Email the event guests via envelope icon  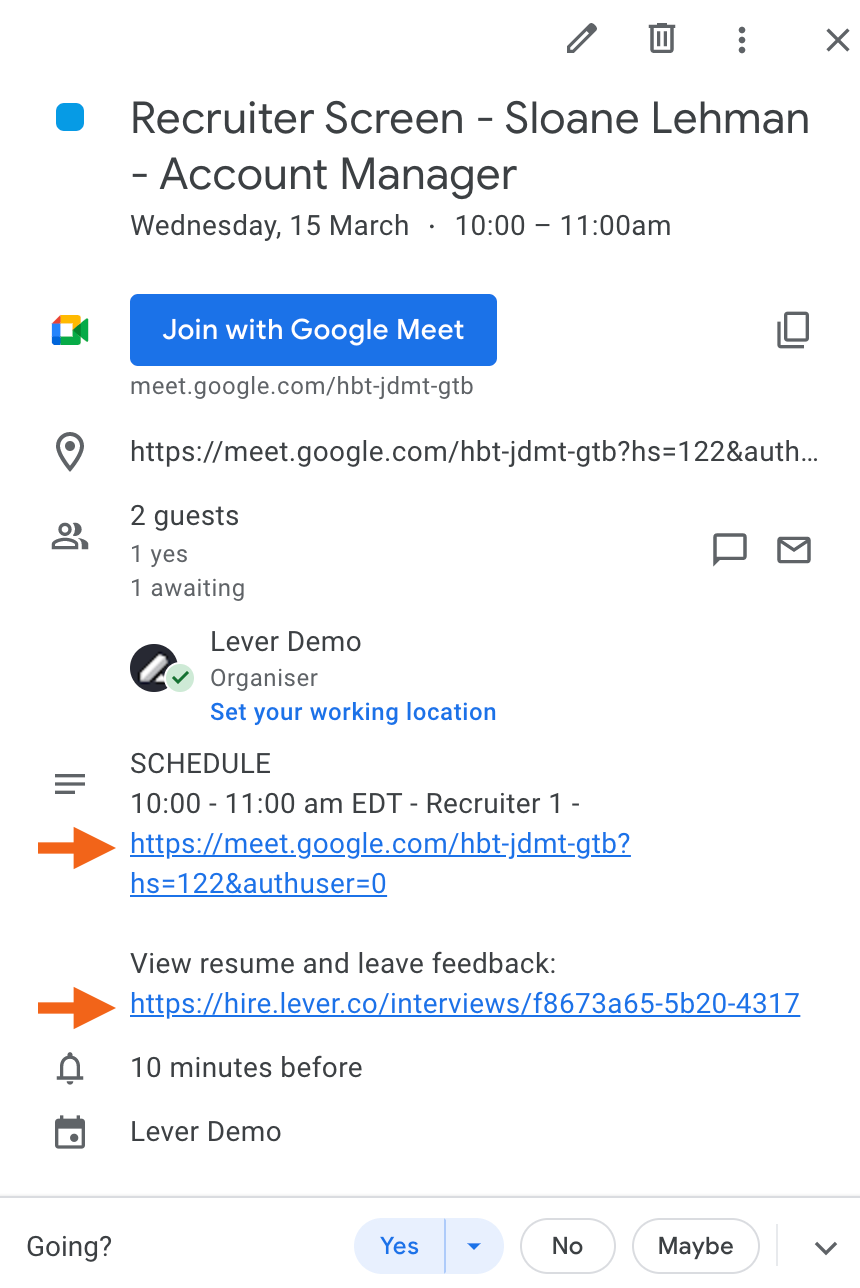(x=793, y=549)
